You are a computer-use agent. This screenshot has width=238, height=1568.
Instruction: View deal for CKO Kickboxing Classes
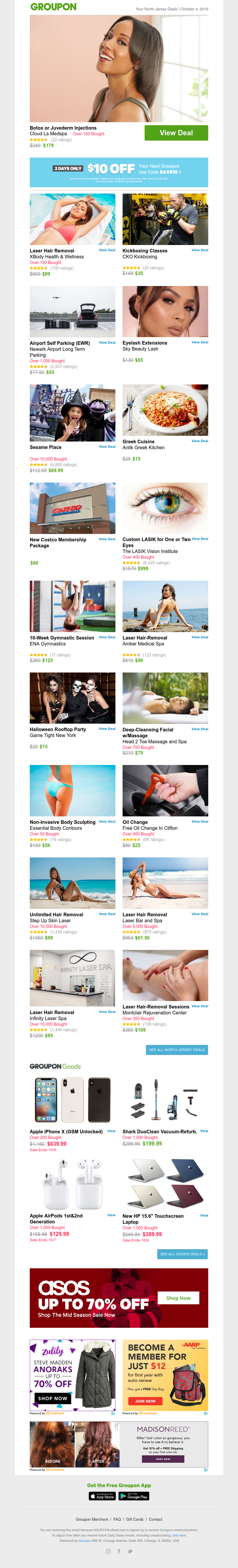[x=200, y=250]
